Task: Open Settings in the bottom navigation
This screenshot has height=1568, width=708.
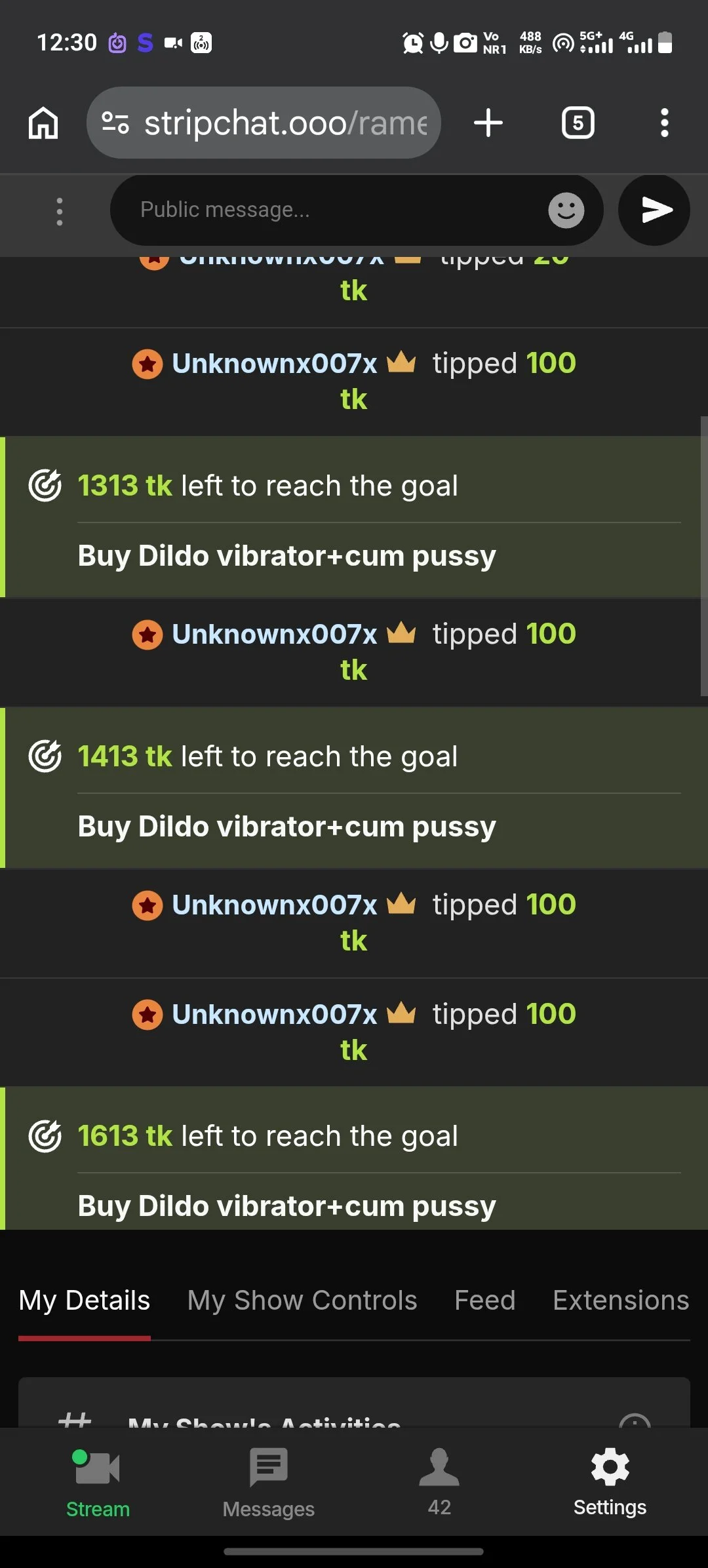Action: [610, 1481]
